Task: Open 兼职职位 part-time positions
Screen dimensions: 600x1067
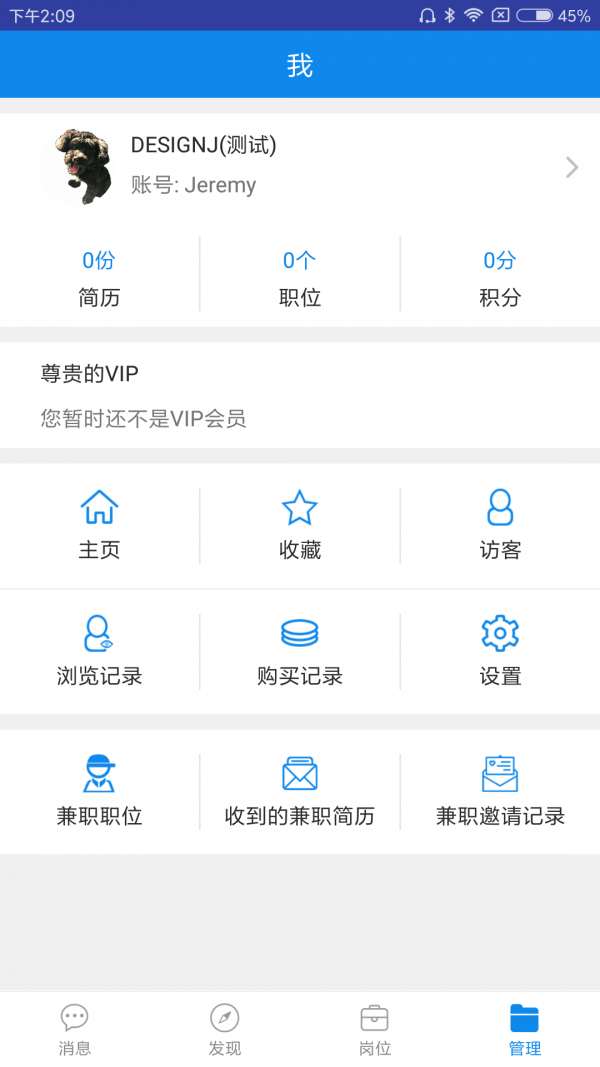Action: (x=99, y=791)
